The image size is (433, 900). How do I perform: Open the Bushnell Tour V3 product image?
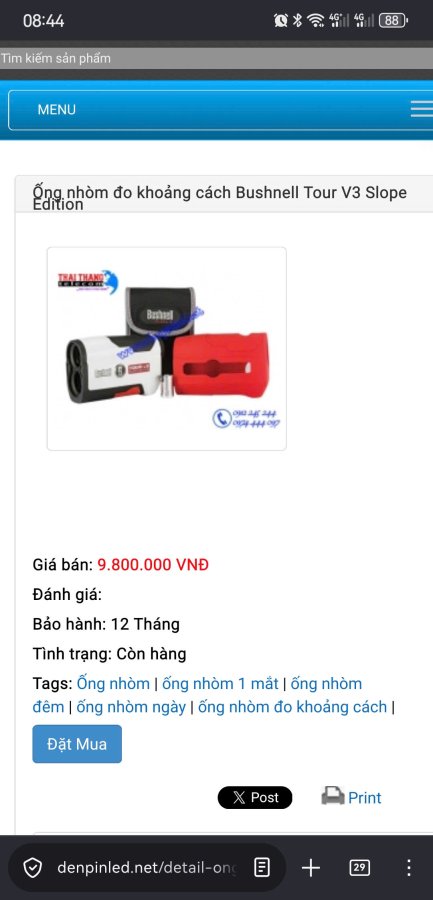tap(167, 348)
